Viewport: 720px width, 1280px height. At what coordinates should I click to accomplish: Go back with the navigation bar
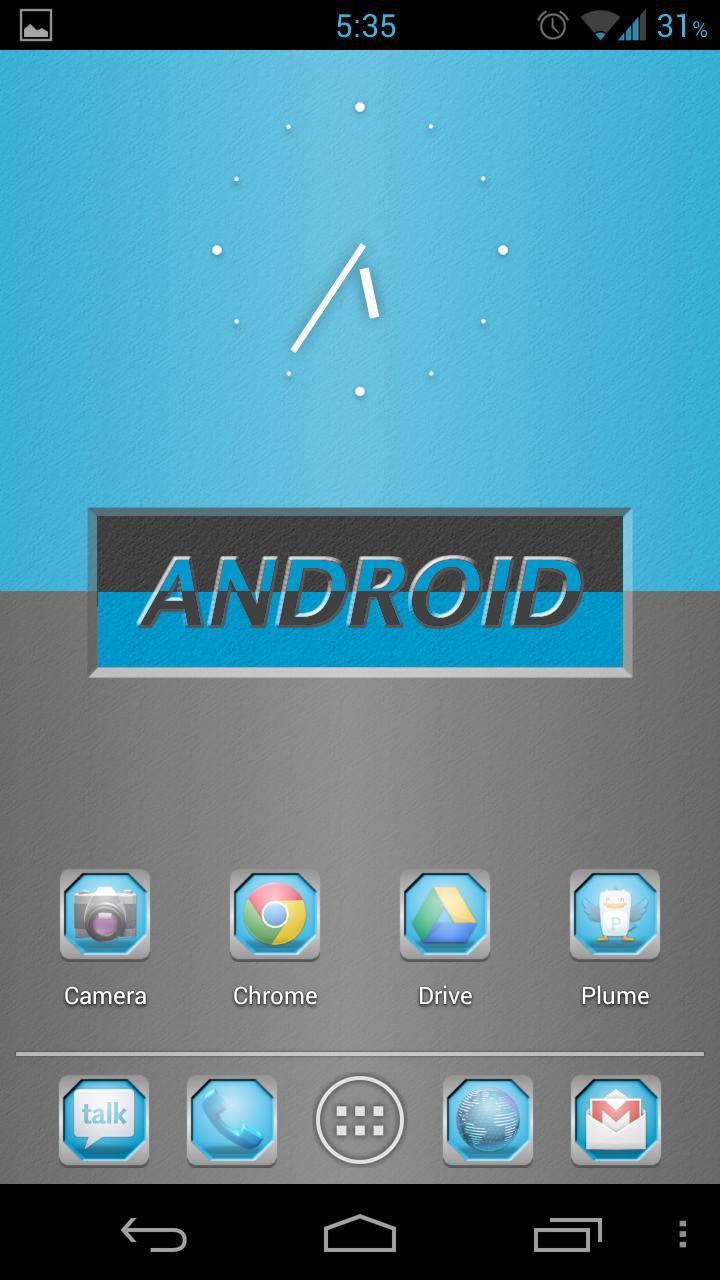(154, 1234)
